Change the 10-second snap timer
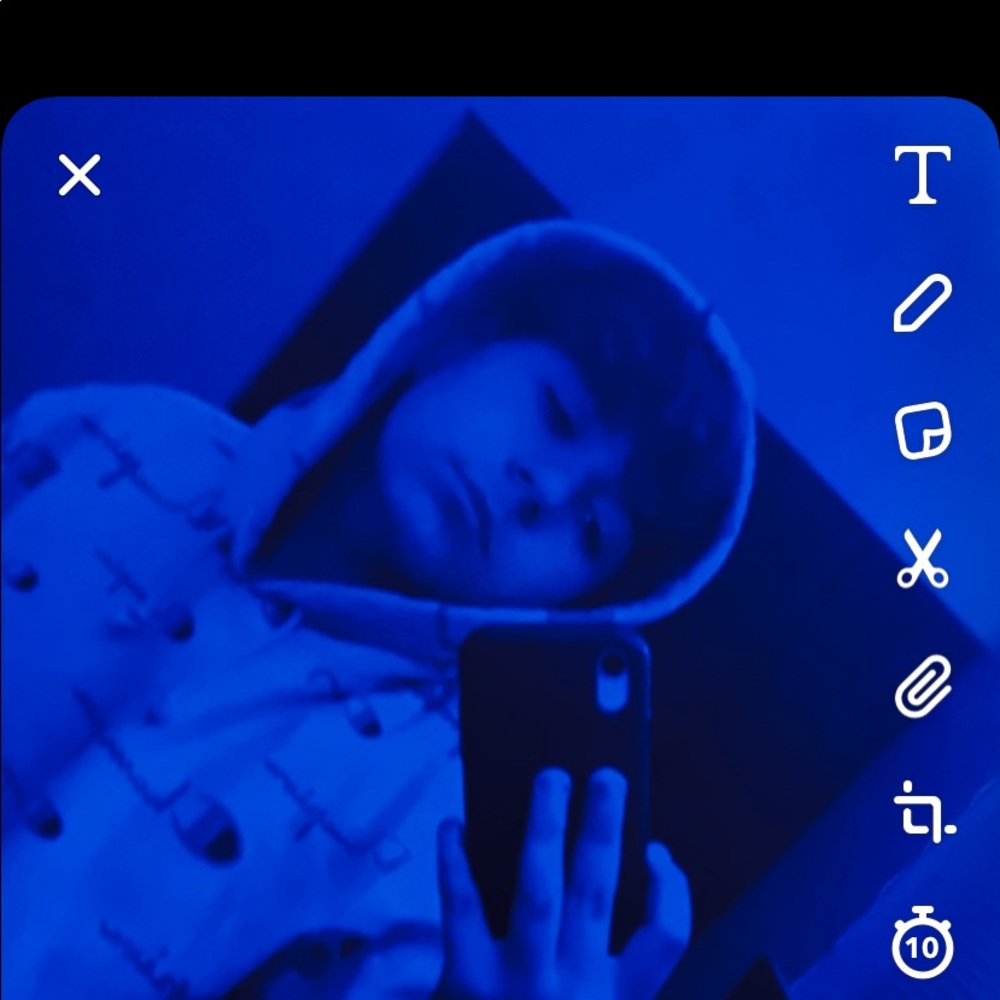1000x1000 pixels. point(922,942)
